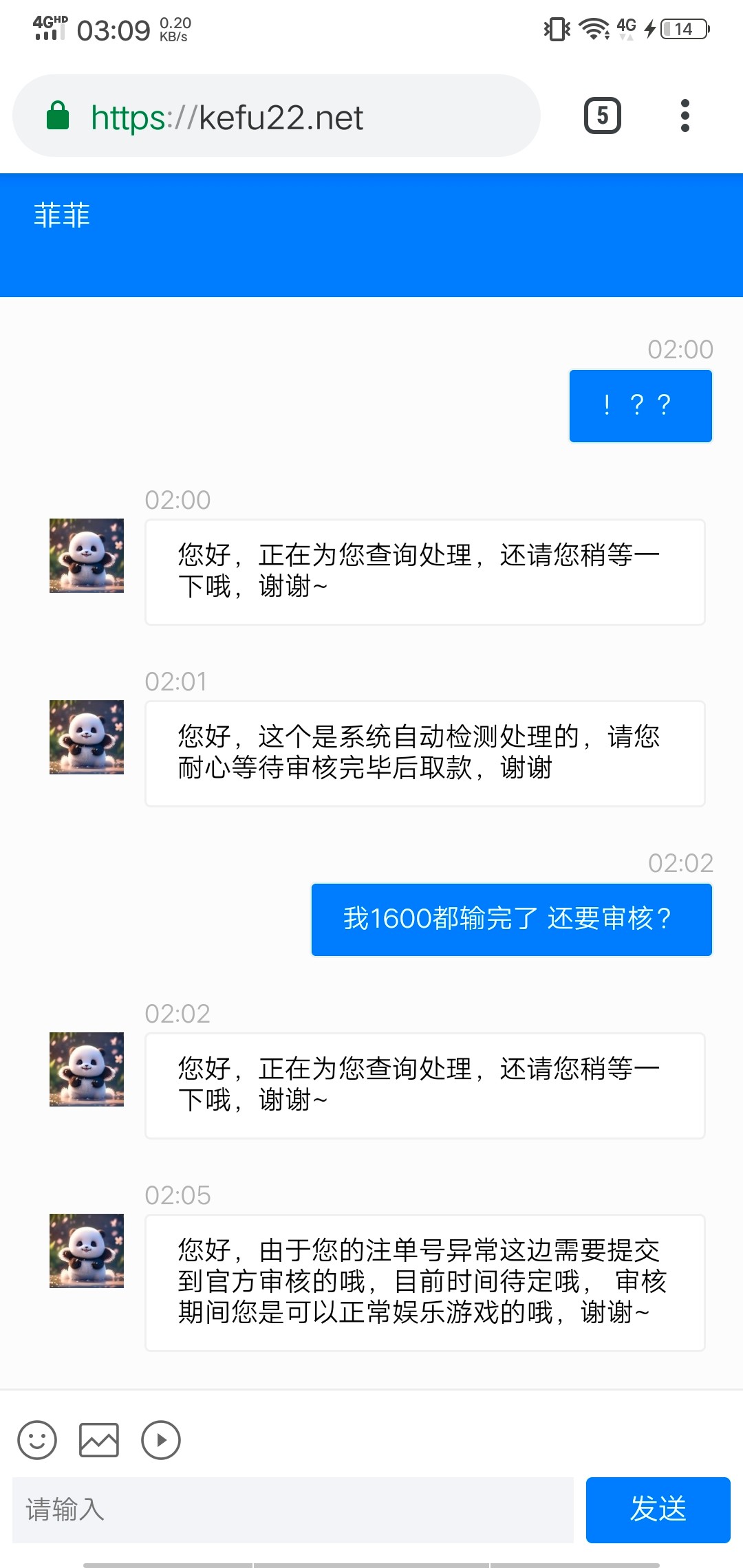Tap the kefu22.net address bar
743x1568 pixels.
point(275,117)
